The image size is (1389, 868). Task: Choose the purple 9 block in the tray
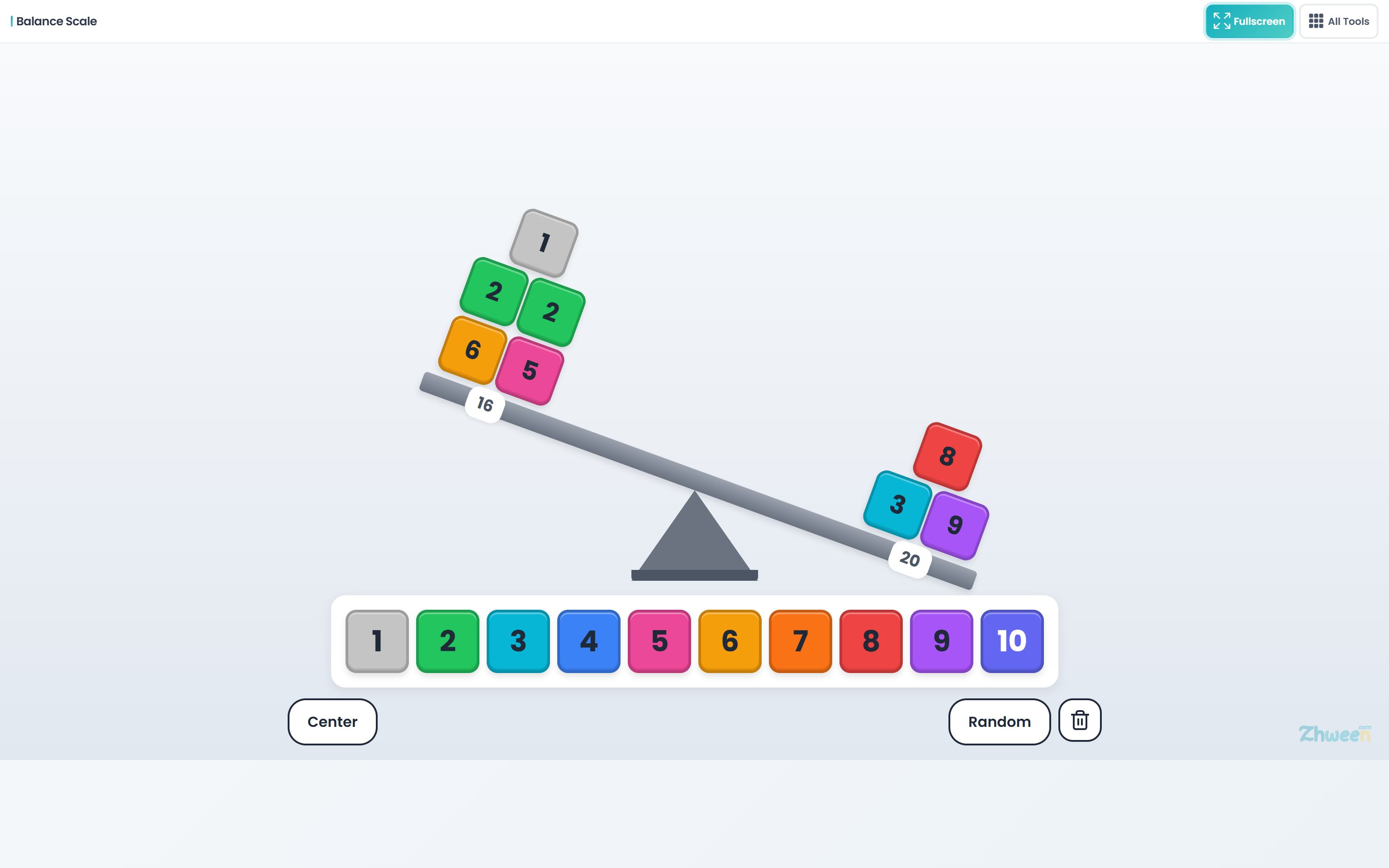click(x=941, y=640)
